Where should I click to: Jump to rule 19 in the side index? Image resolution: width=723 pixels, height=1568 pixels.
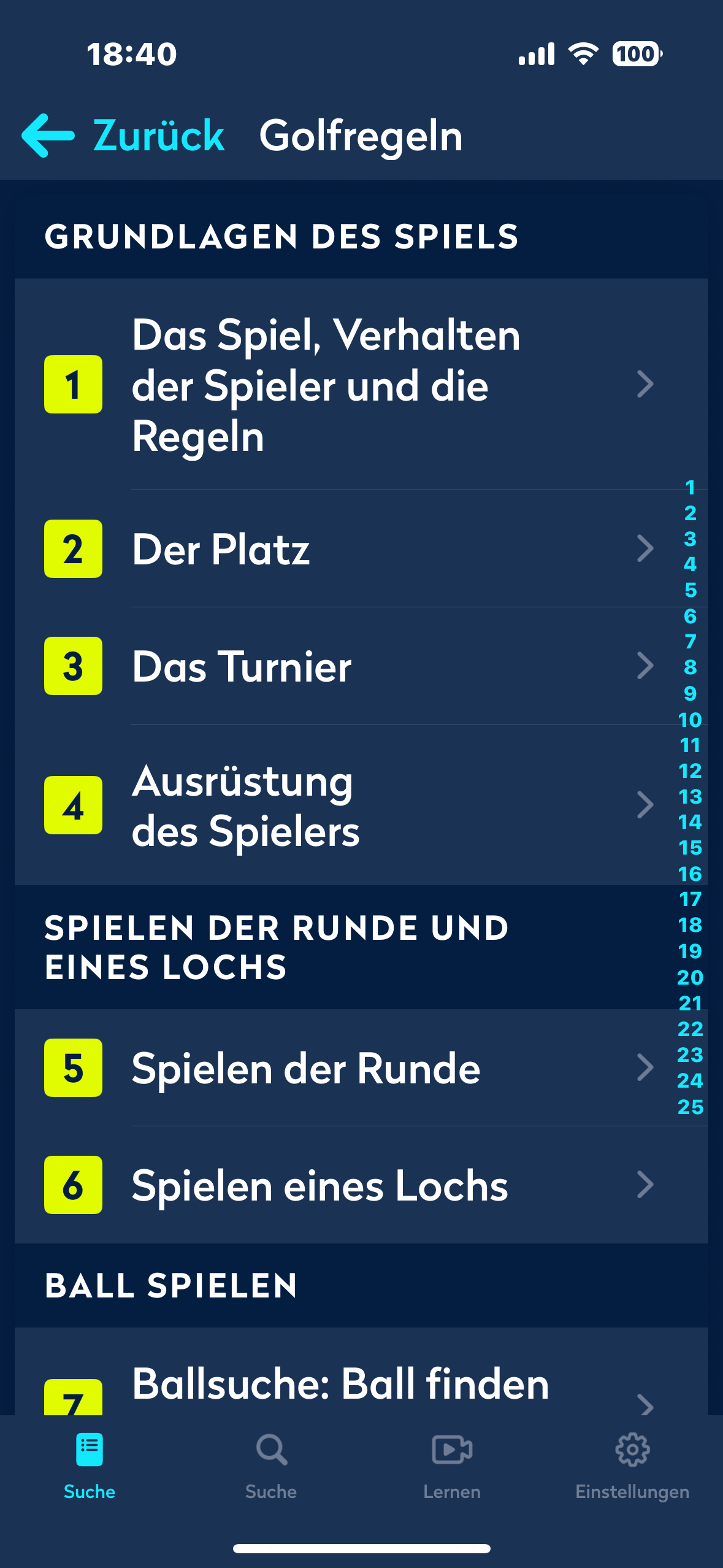point(690,951)
